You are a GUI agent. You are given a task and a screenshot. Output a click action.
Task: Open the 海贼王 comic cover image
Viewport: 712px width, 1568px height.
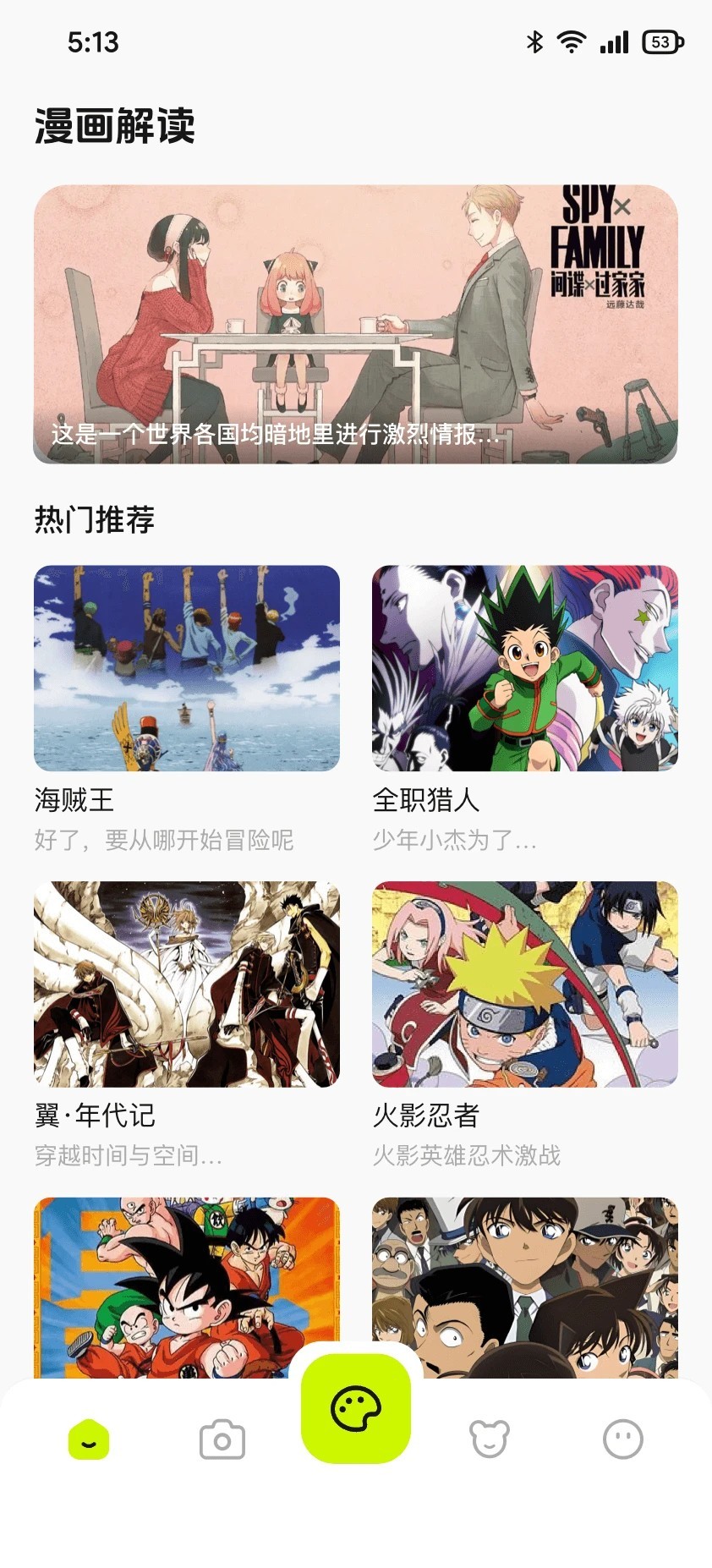tap(185, 668)
